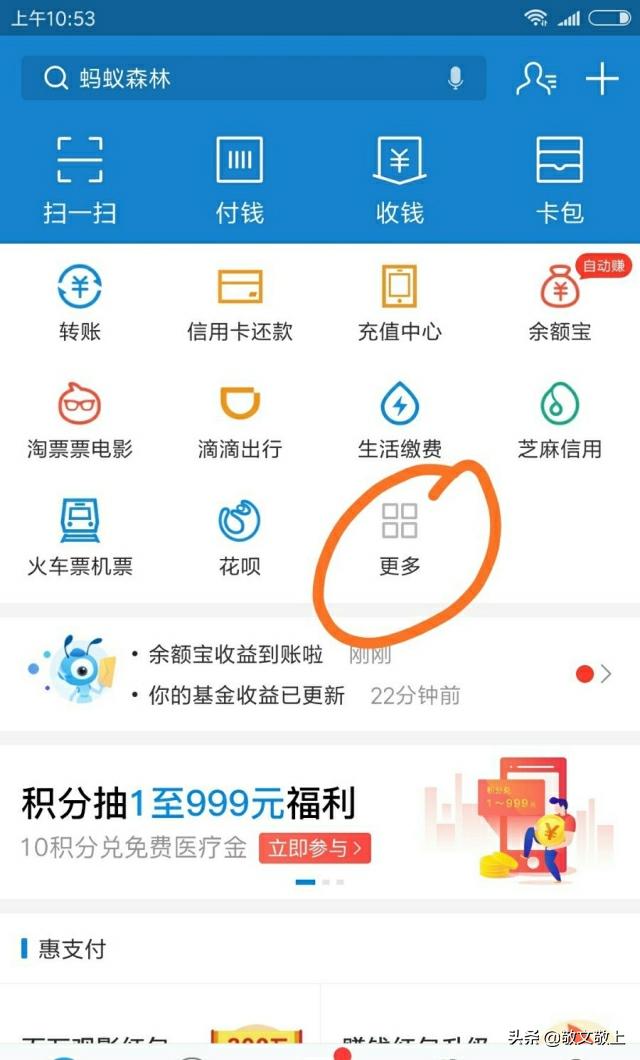Tap 更多 to see more apps
640x1060 pixels.
click(x=400, y=537)
